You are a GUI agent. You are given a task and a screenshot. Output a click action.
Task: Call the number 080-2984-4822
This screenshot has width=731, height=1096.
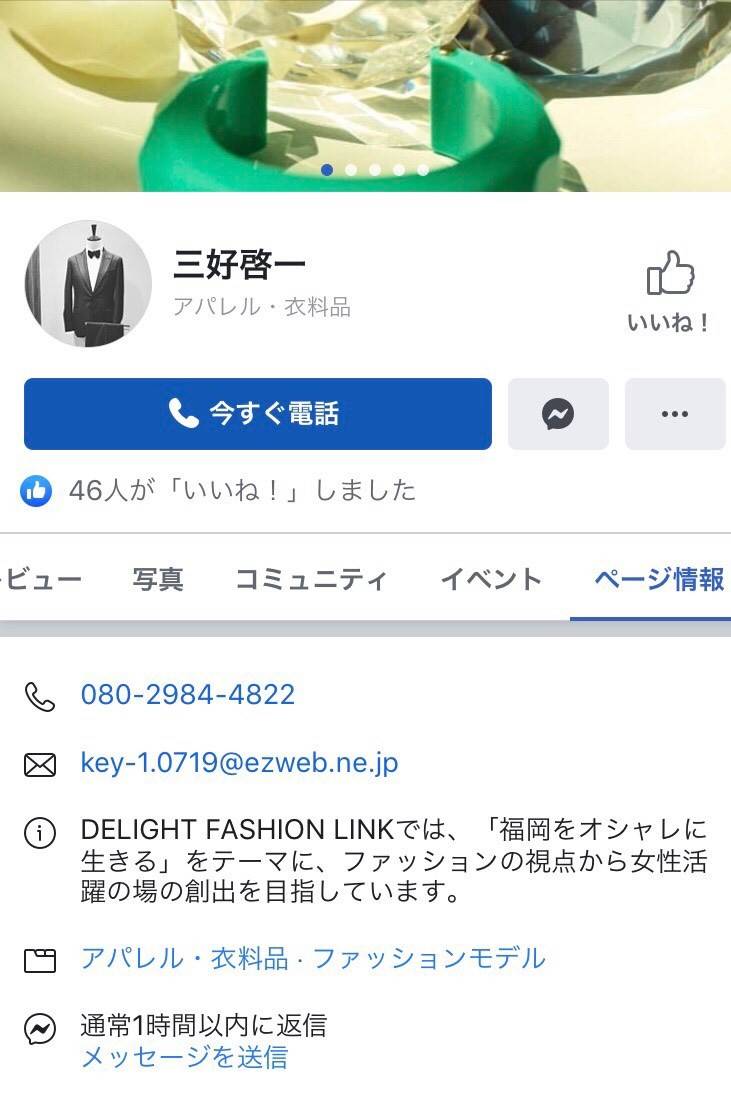coord(188,695)
